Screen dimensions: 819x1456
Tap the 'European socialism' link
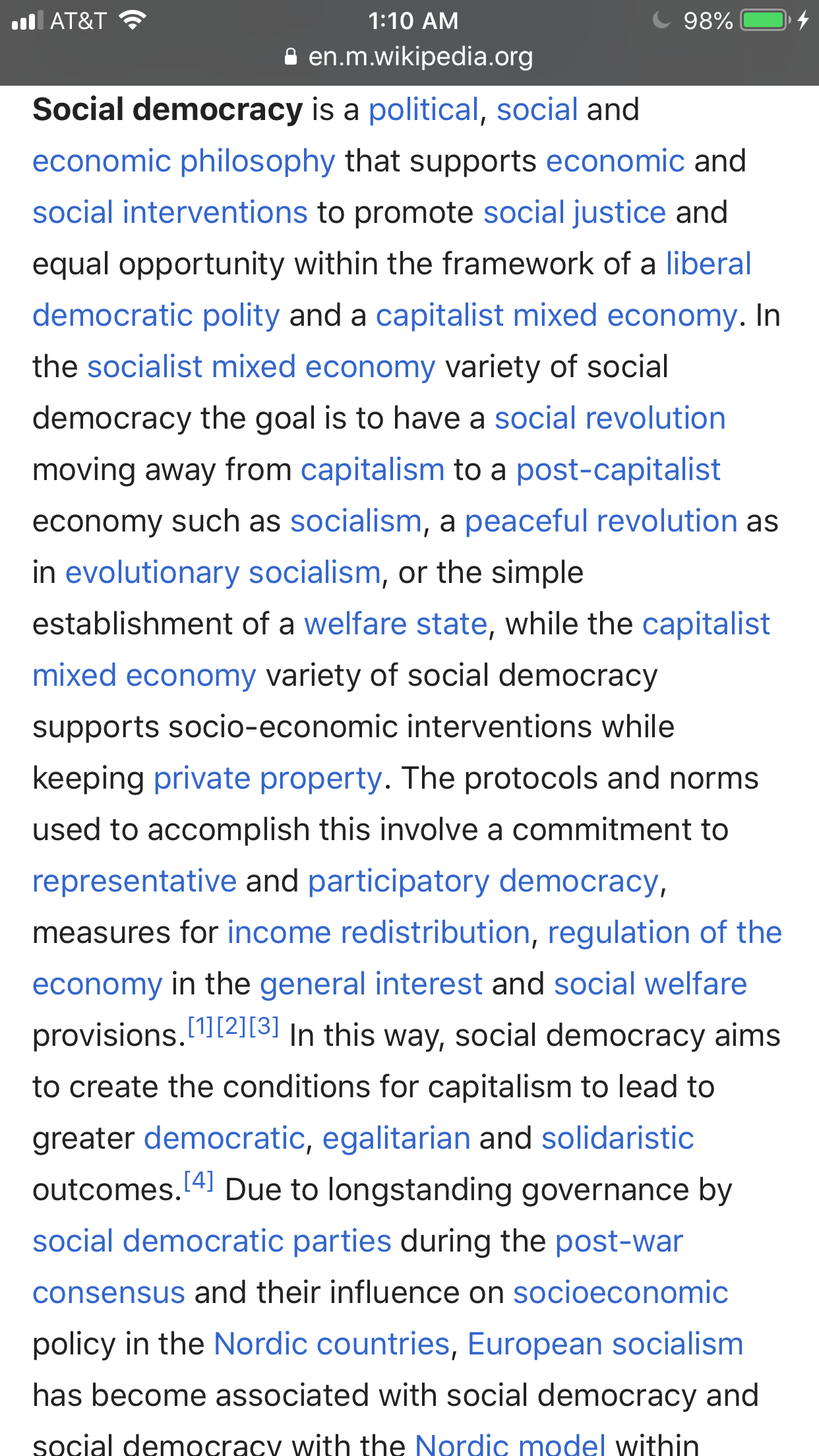(605, 1344)
